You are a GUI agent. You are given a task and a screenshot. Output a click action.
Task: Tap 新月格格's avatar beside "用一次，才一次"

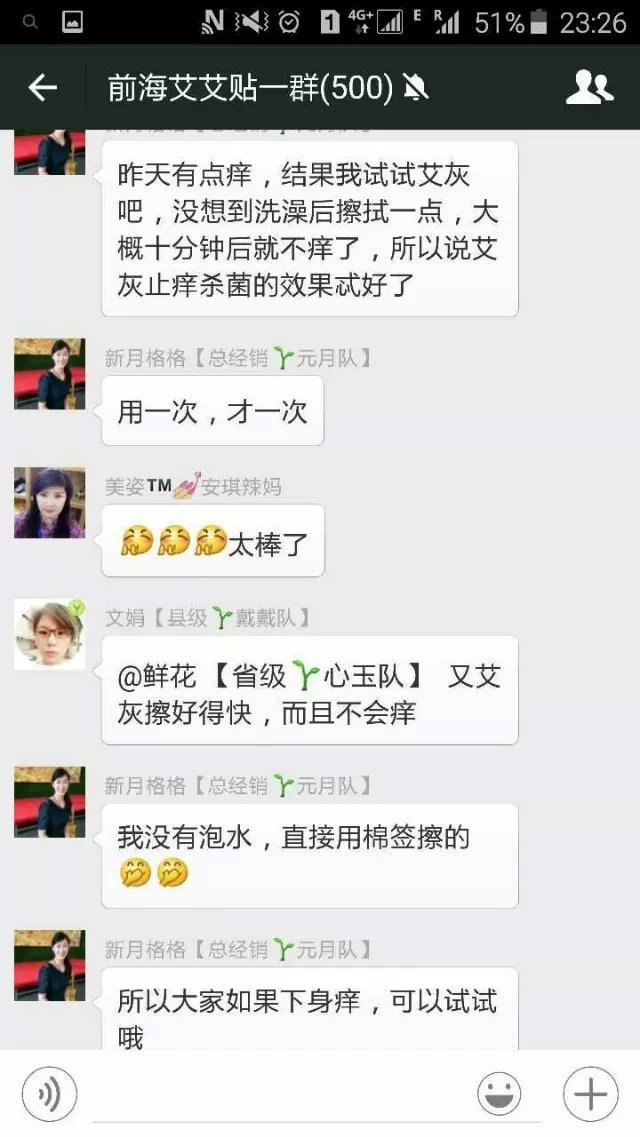point(49,374)
